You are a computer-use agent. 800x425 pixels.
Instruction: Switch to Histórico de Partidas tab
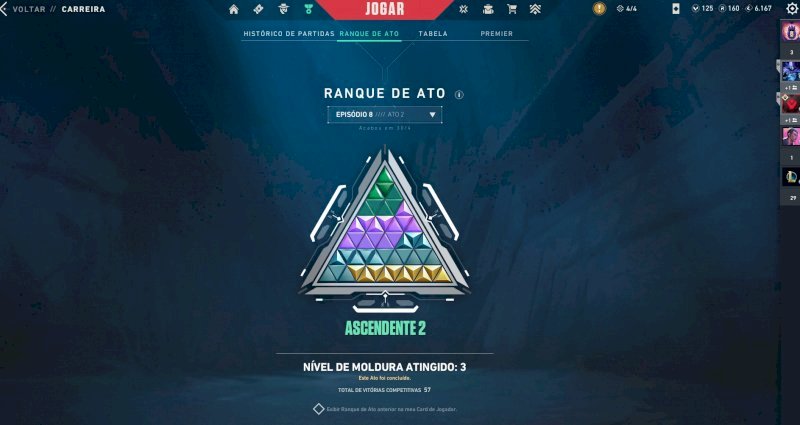[288, 34]
